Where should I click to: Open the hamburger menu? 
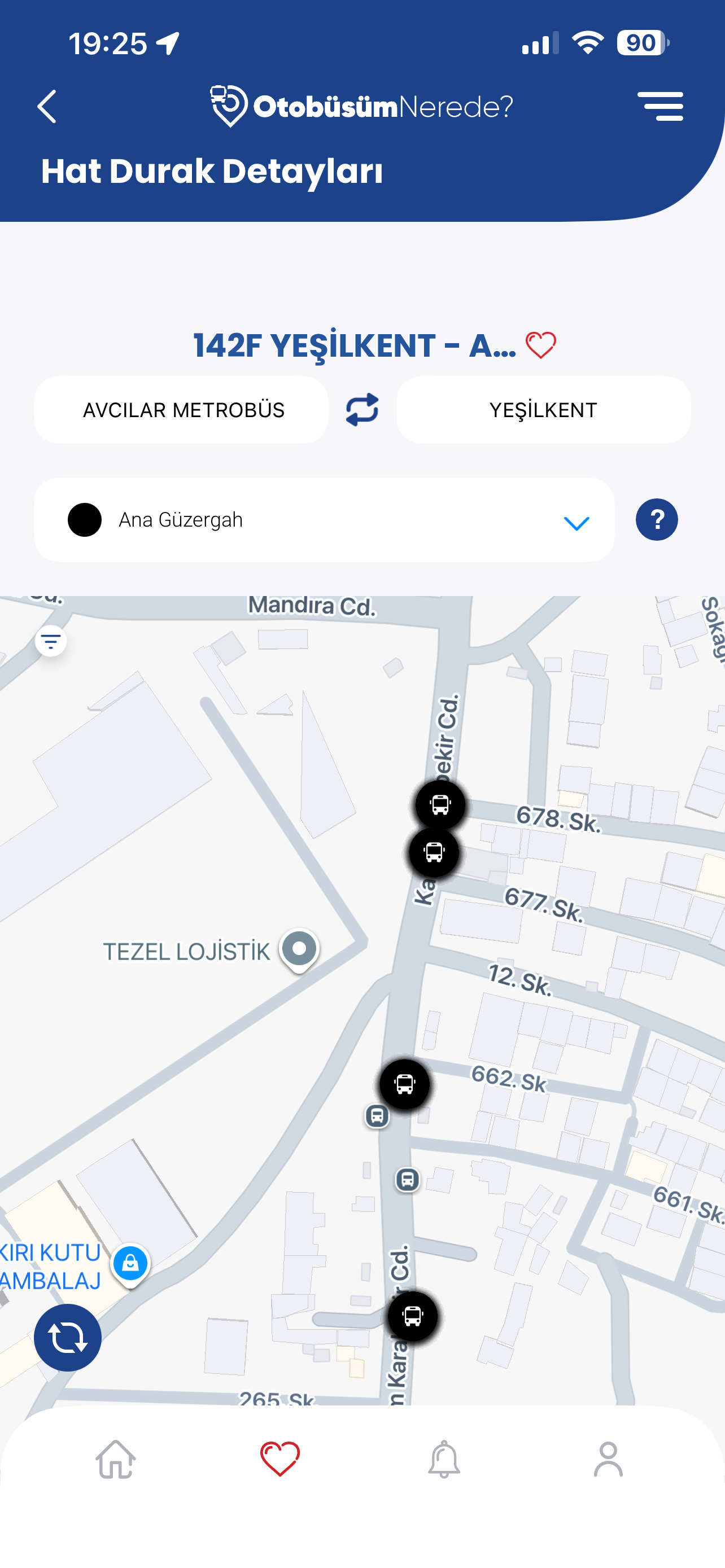tap(660, 107)
